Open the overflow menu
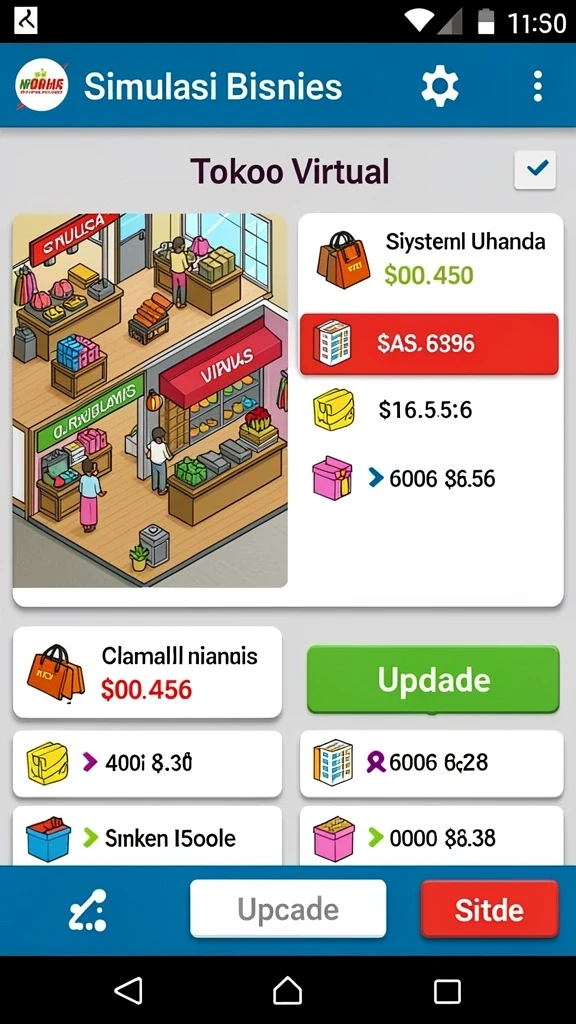Viewport: 576px width, 1024px height. (537, 86)
